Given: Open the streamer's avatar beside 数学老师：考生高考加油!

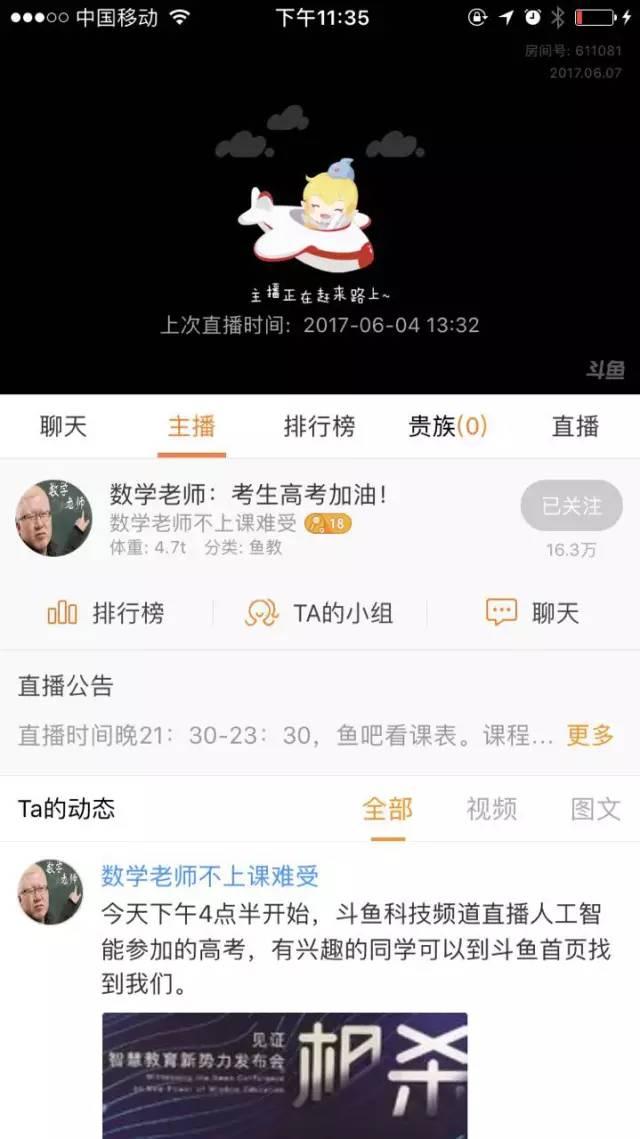Looking at the screenshot, I should (53, 518).
